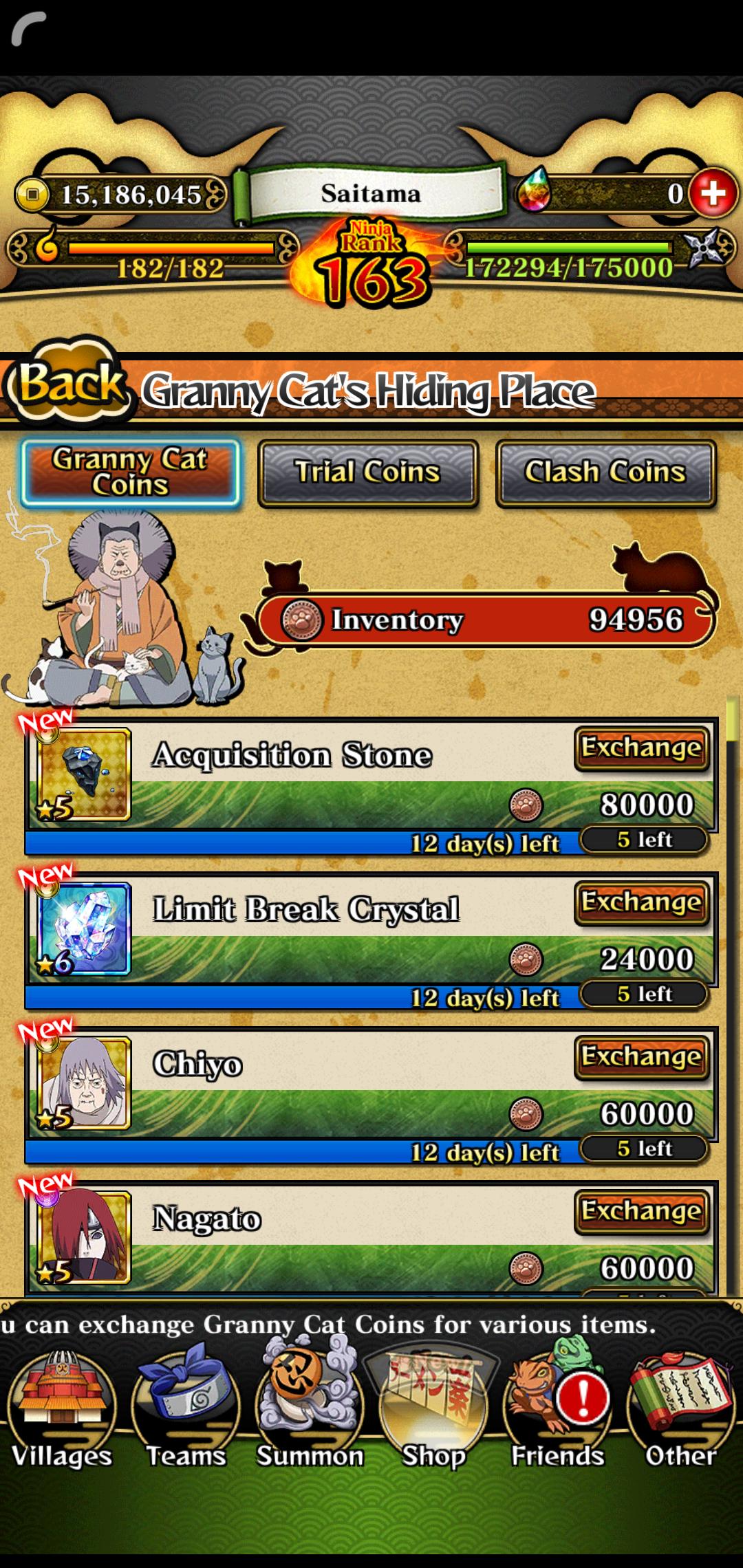Switch to the Trial Coins tab

click(368, 473)
